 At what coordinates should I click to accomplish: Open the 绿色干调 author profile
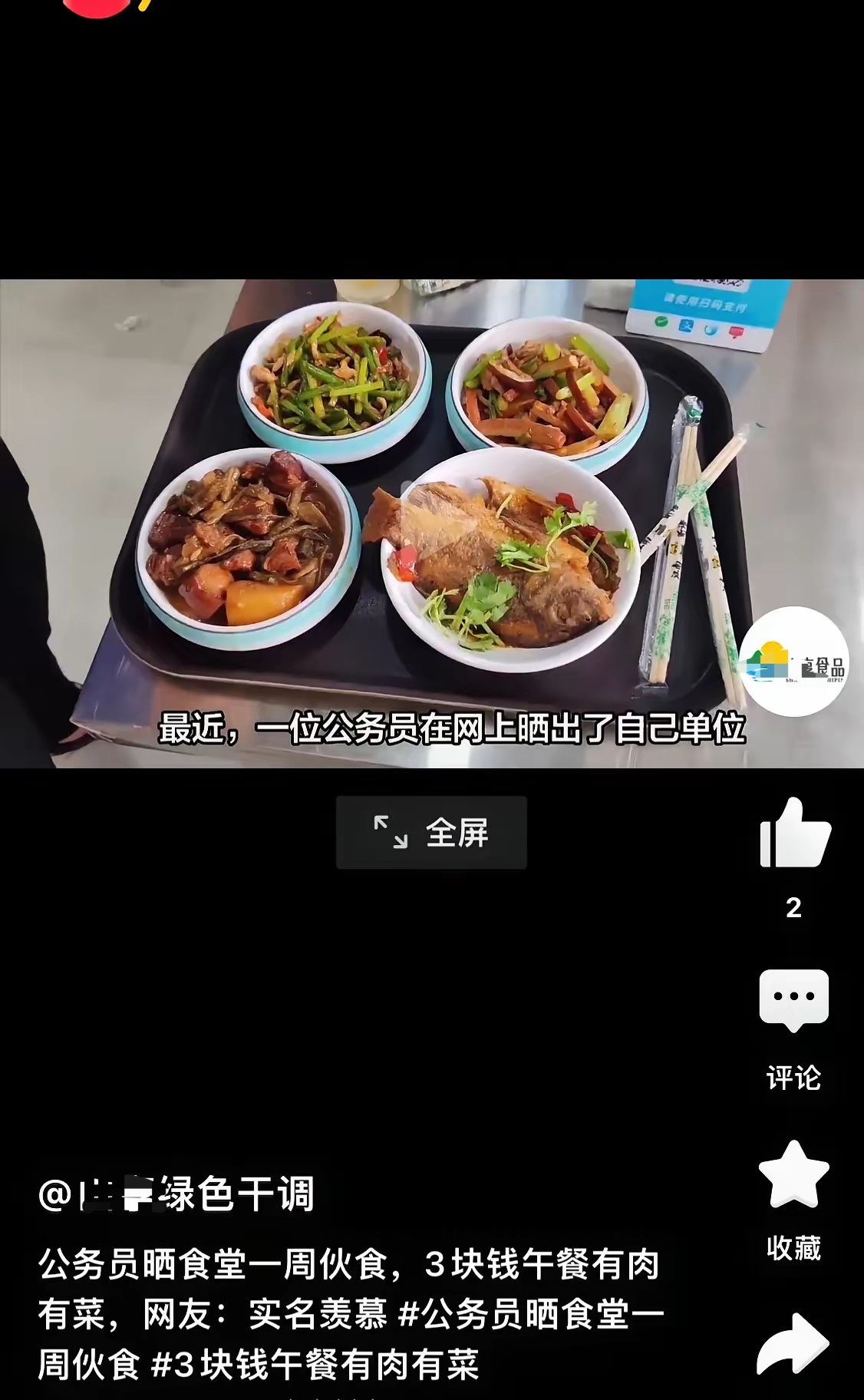pos(177,1194)
